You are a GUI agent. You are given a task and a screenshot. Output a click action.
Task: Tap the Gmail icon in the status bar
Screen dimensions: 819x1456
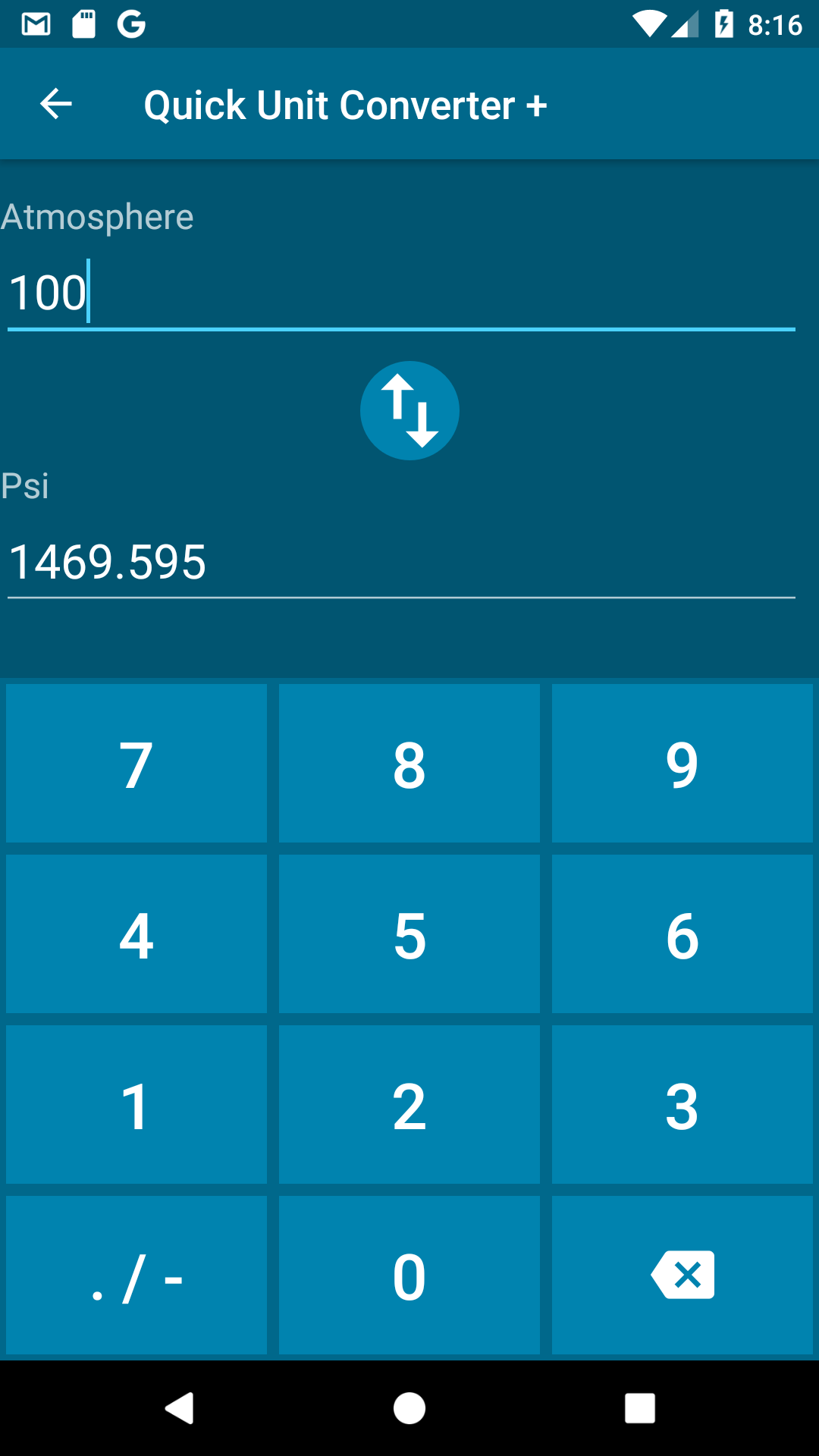click(34, 23)
